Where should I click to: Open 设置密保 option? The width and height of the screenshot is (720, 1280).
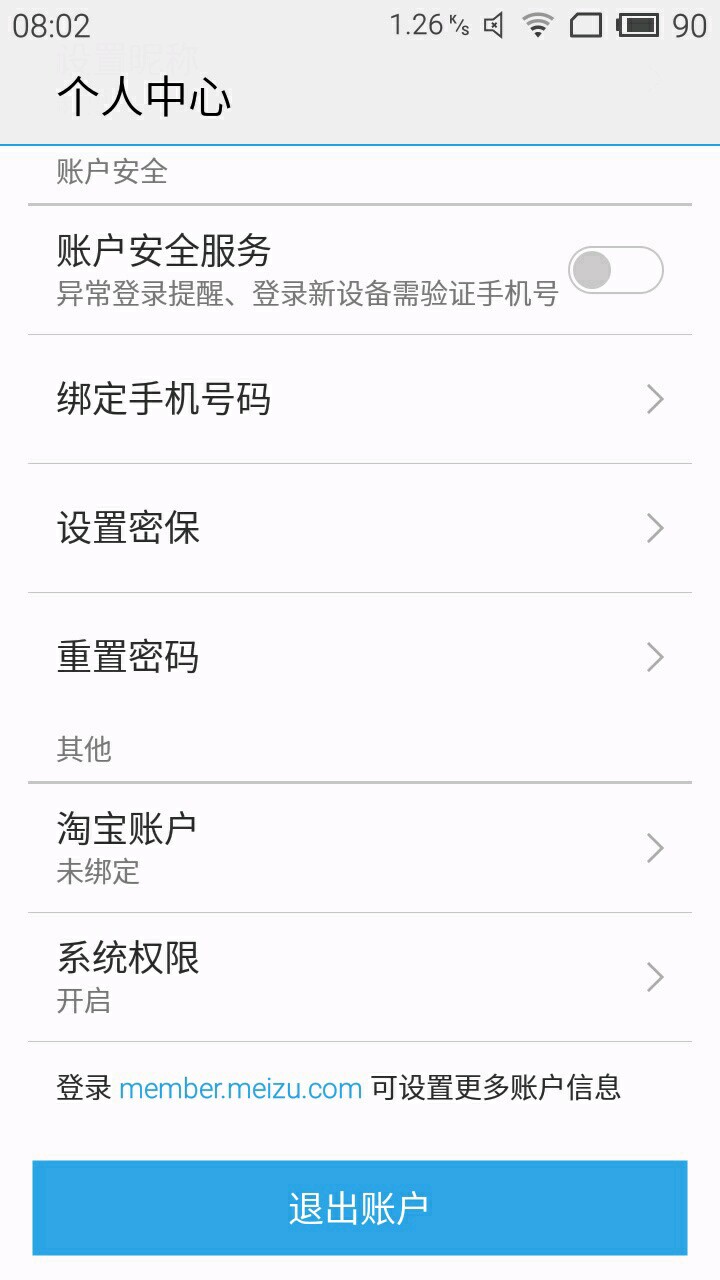pyautogui.click(x=360, y=528)
